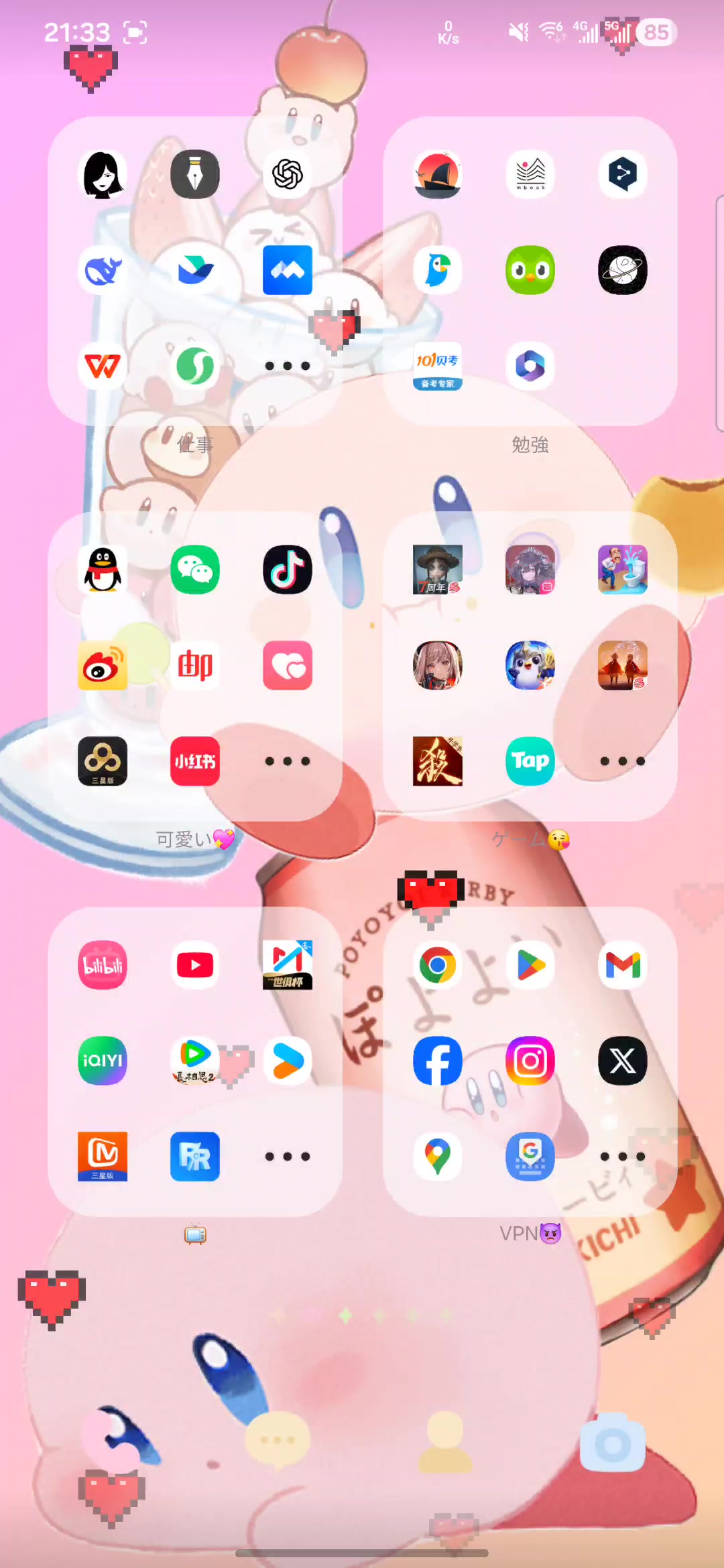Open the Duolingo app
This screenshot has width=724, height=1568.
pyautogui.click(x=530, y=270)
